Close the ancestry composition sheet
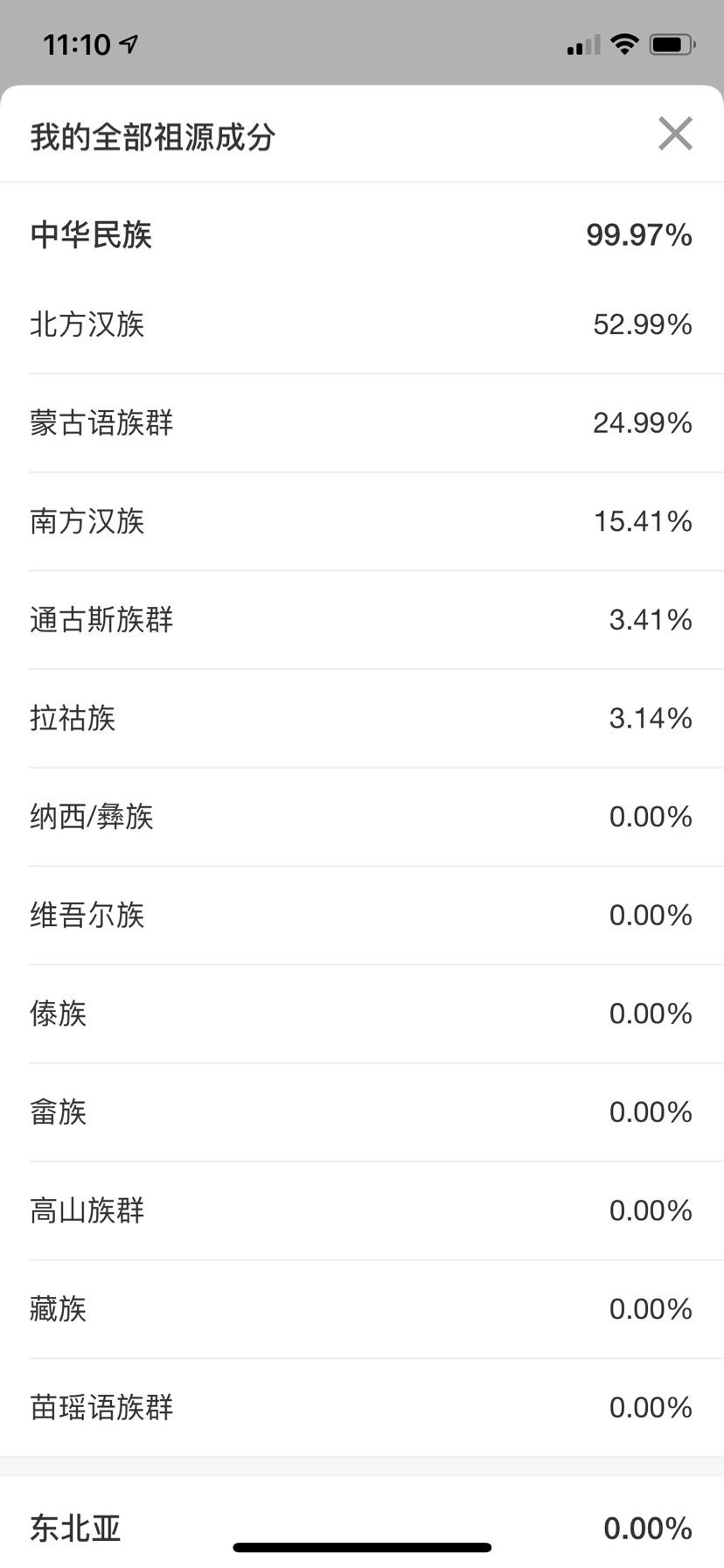The height and width of the screenshot is (1568, 724). (x=675, y=134)
